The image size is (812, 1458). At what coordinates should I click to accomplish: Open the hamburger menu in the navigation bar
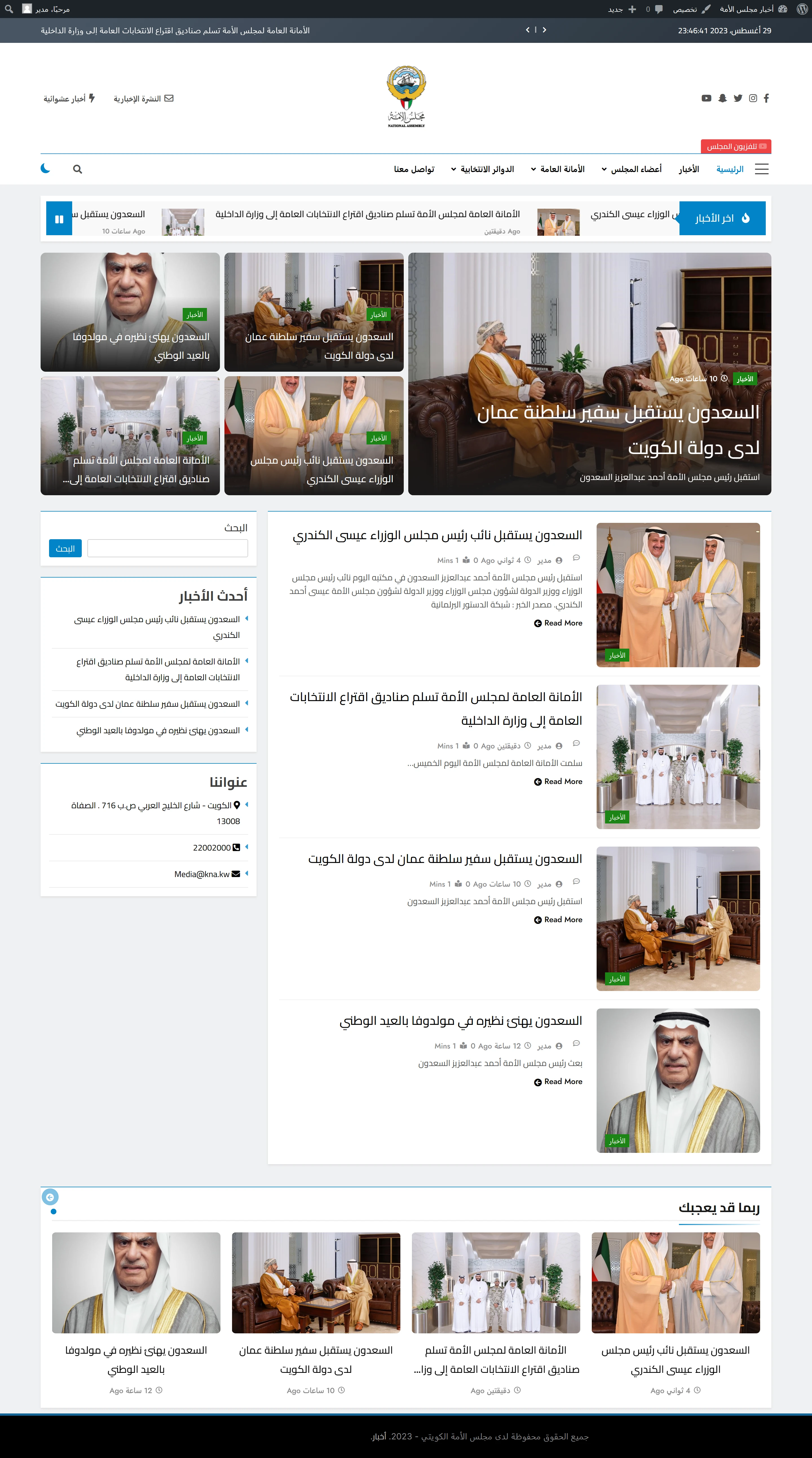762,169
